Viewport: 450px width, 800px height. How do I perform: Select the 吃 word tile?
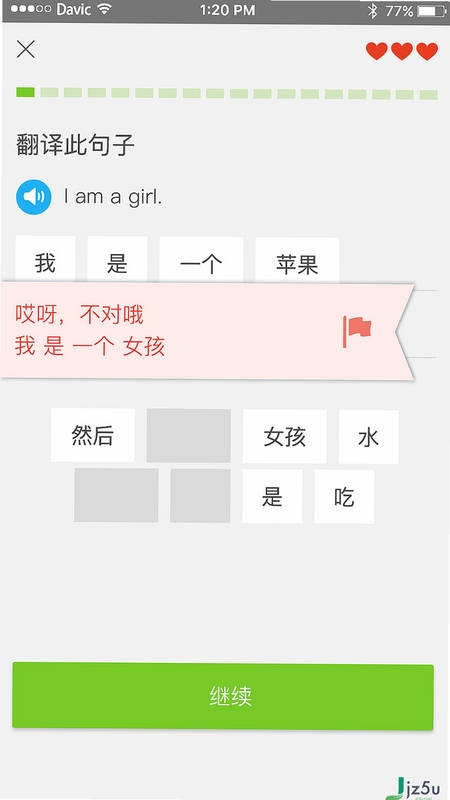coord(344,496)
